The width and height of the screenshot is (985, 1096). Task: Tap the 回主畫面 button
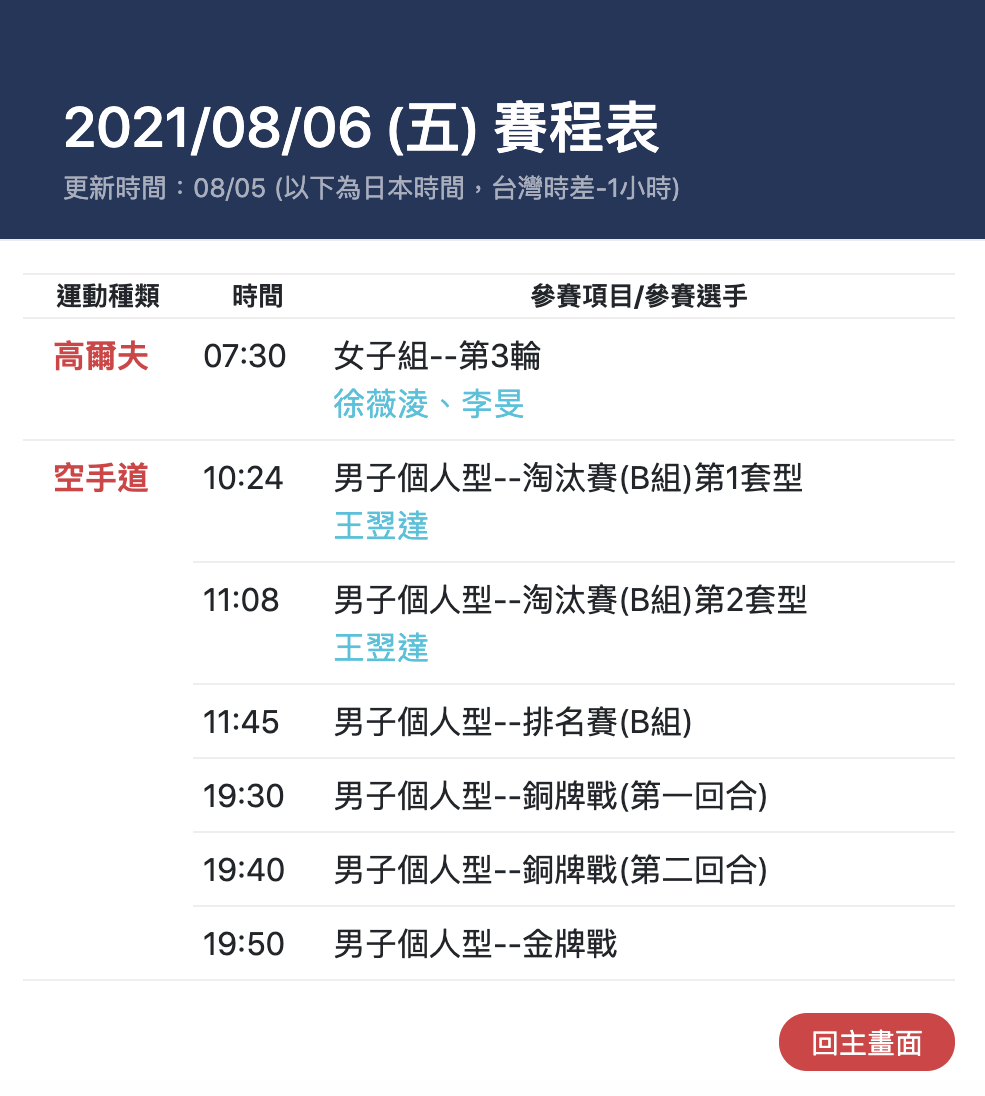pos(866,1043)
